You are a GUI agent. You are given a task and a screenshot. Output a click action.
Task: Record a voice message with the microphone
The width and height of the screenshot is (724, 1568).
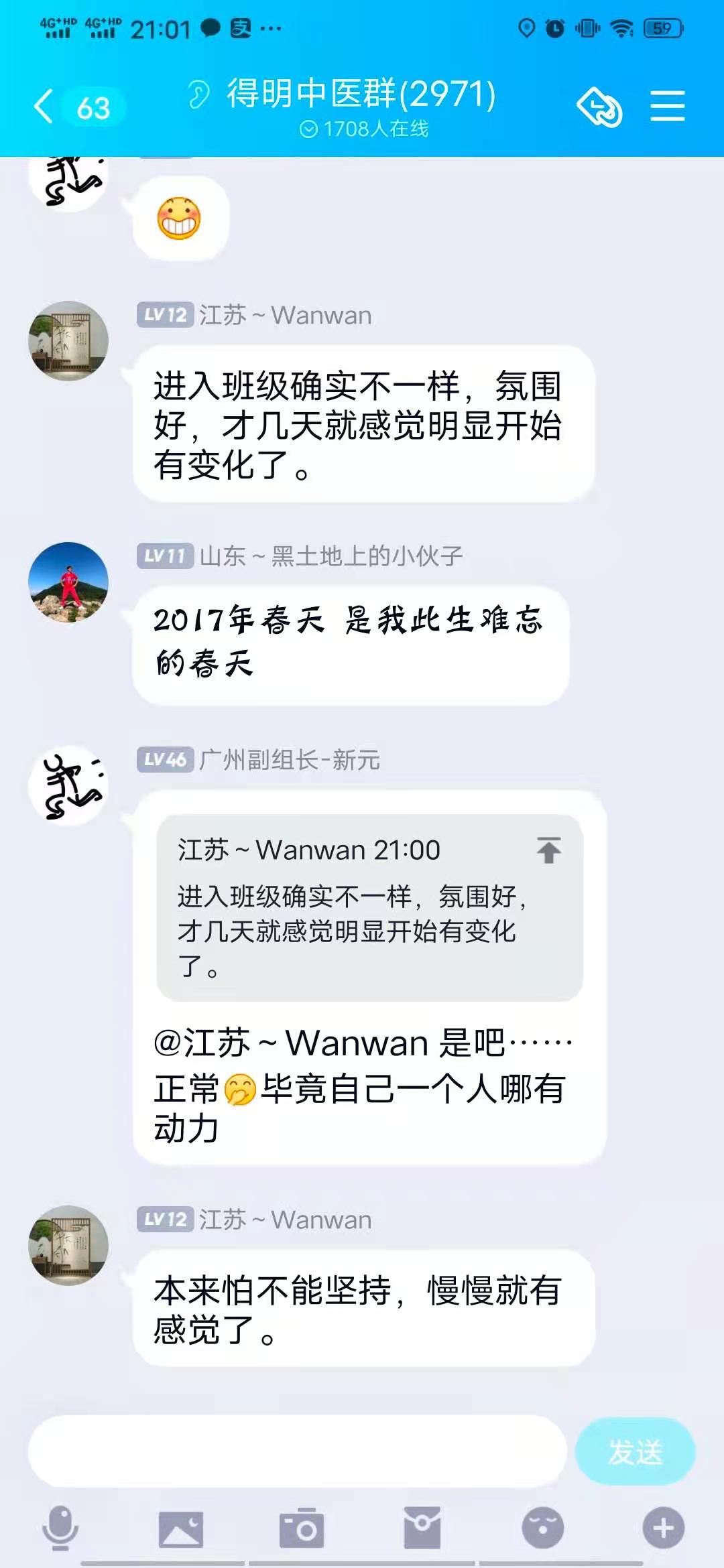tap(60, 1528)
